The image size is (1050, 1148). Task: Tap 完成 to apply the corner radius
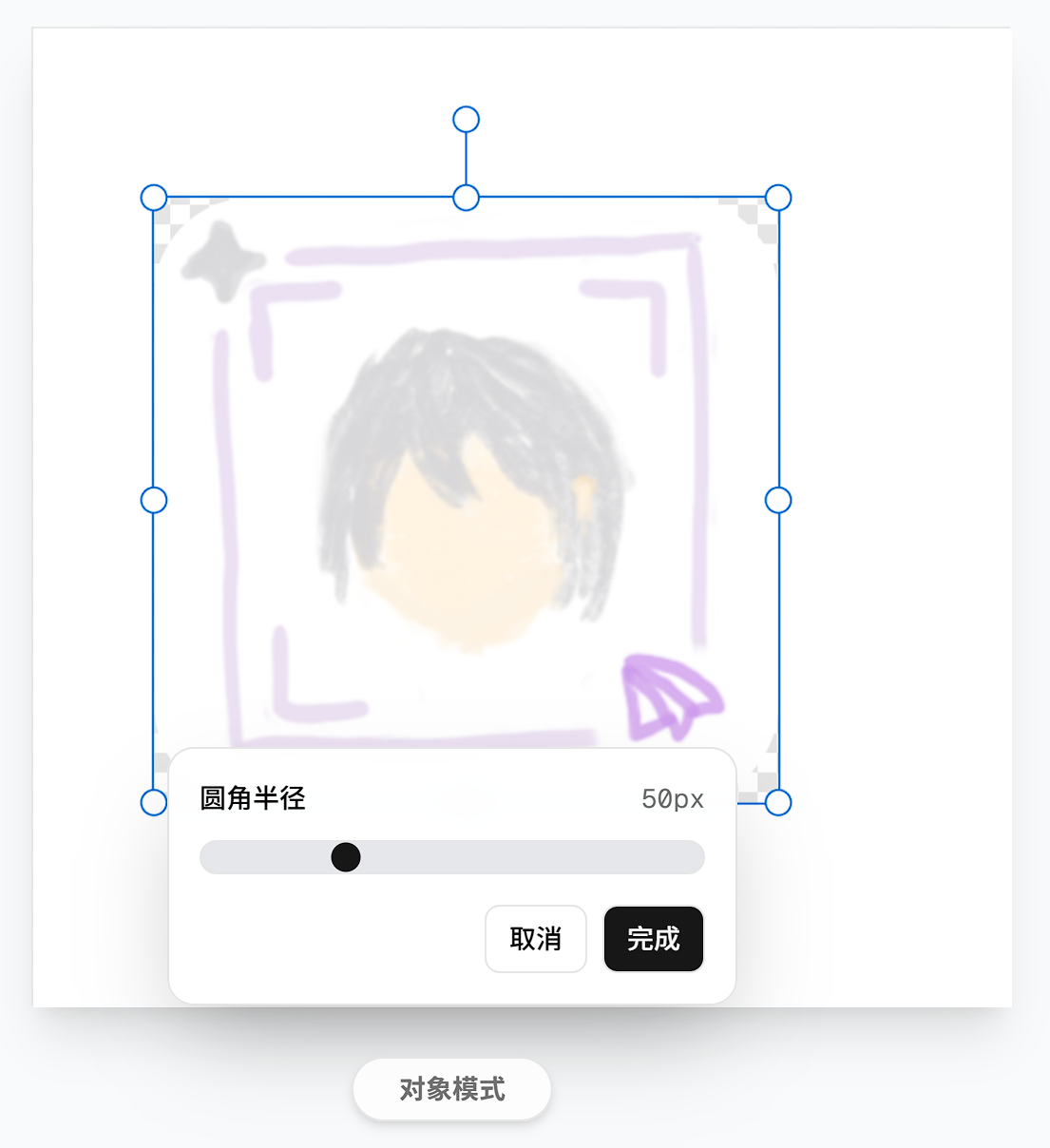point(654,939)
